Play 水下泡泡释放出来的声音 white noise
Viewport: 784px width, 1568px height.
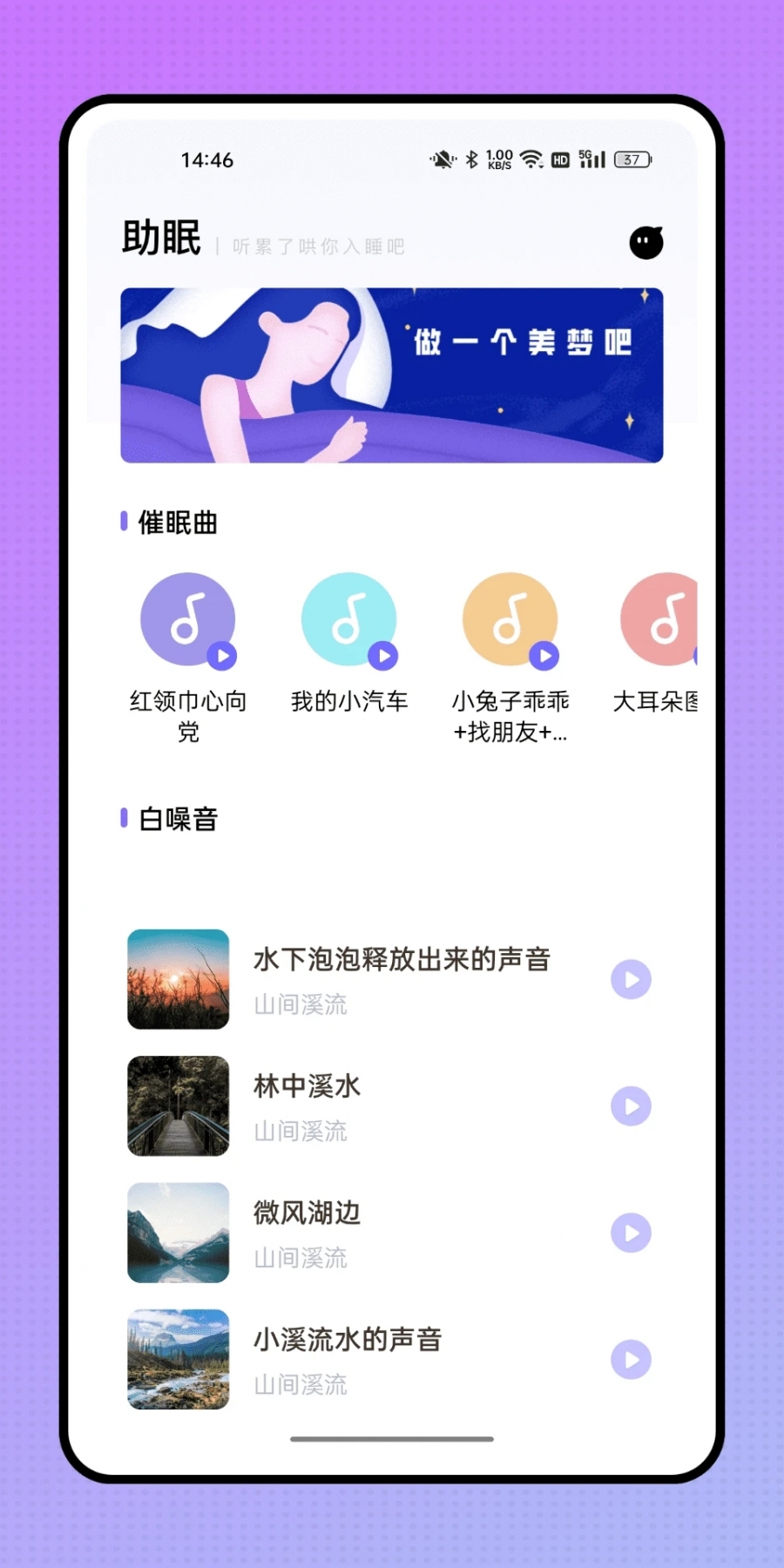tap(631, 980)
